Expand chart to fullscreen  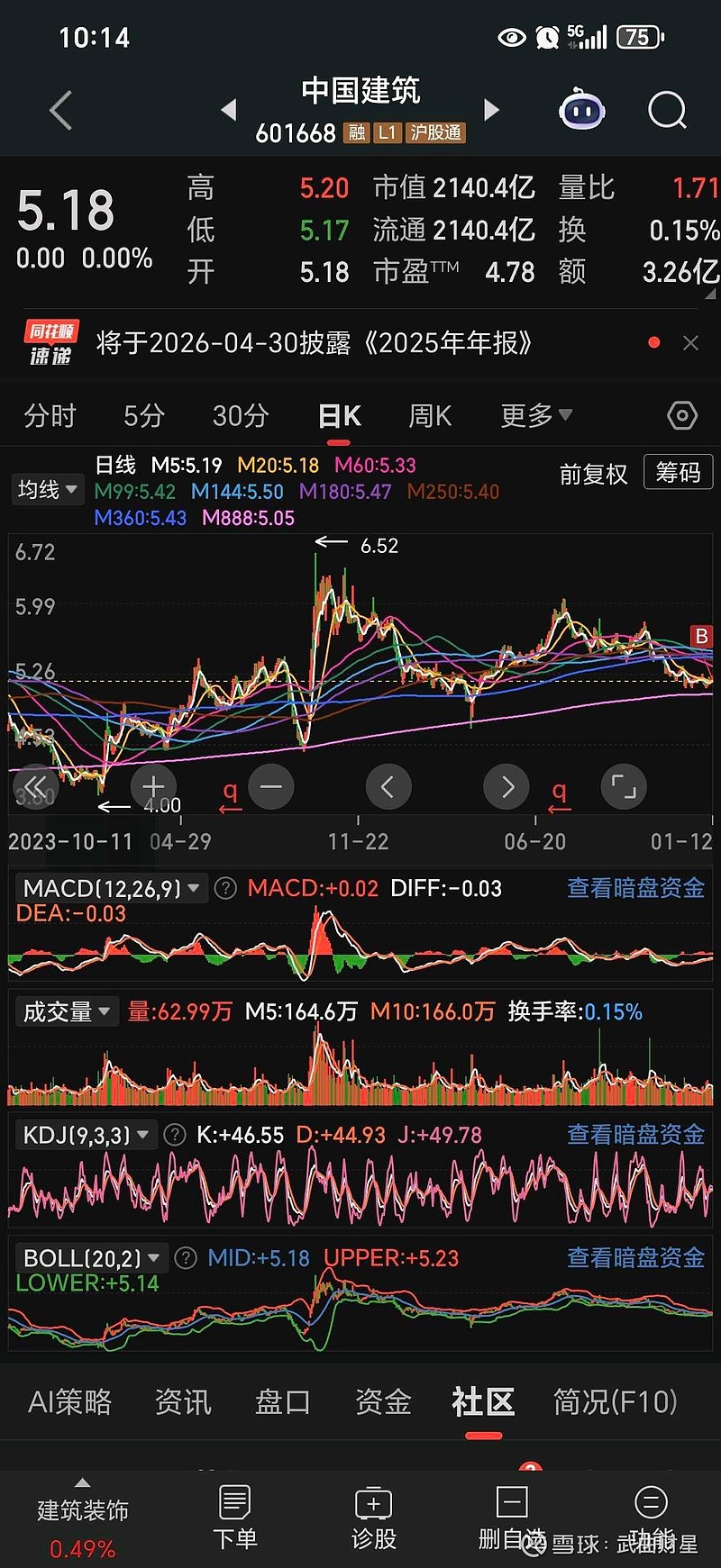624,787
